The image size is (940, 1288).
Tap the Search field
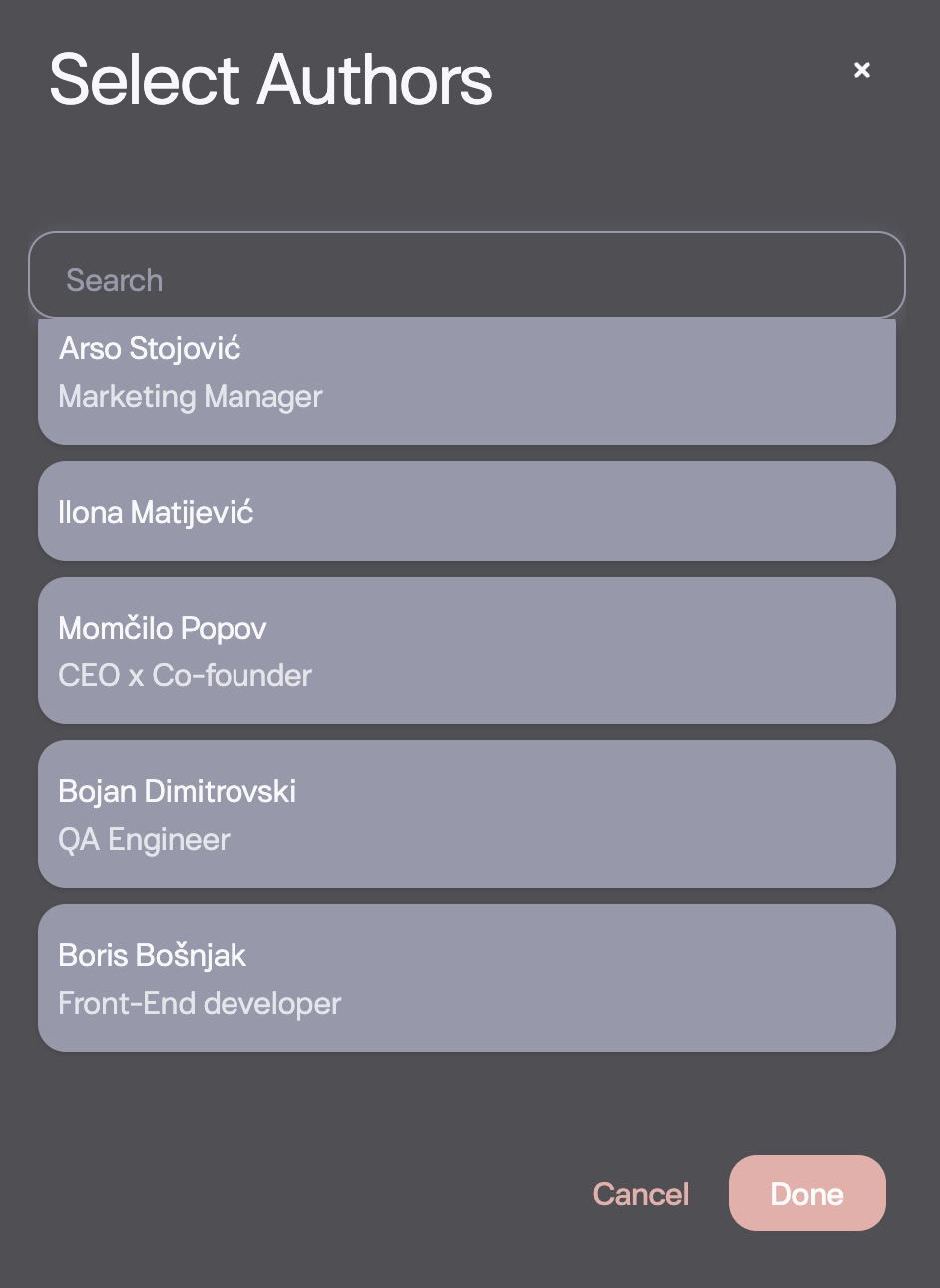(x=466, y=279)
